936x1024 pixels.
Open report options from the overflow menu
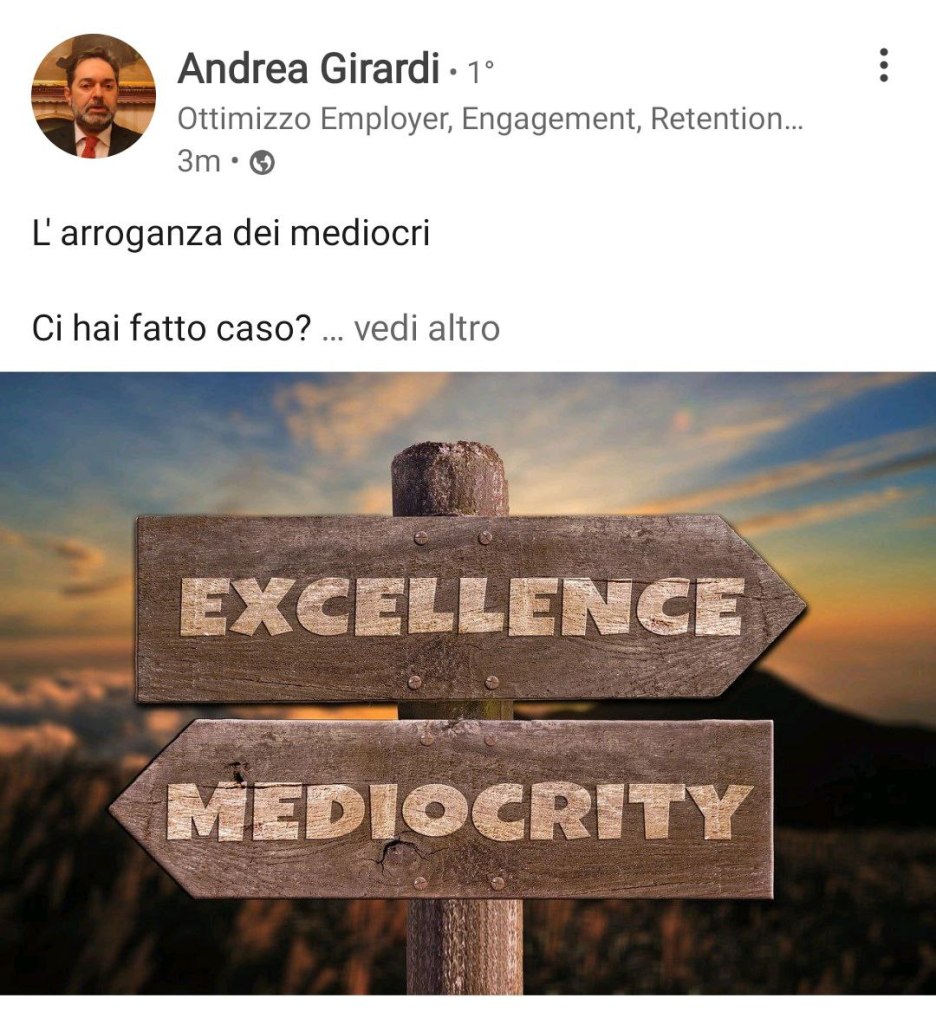pos(883,65)
